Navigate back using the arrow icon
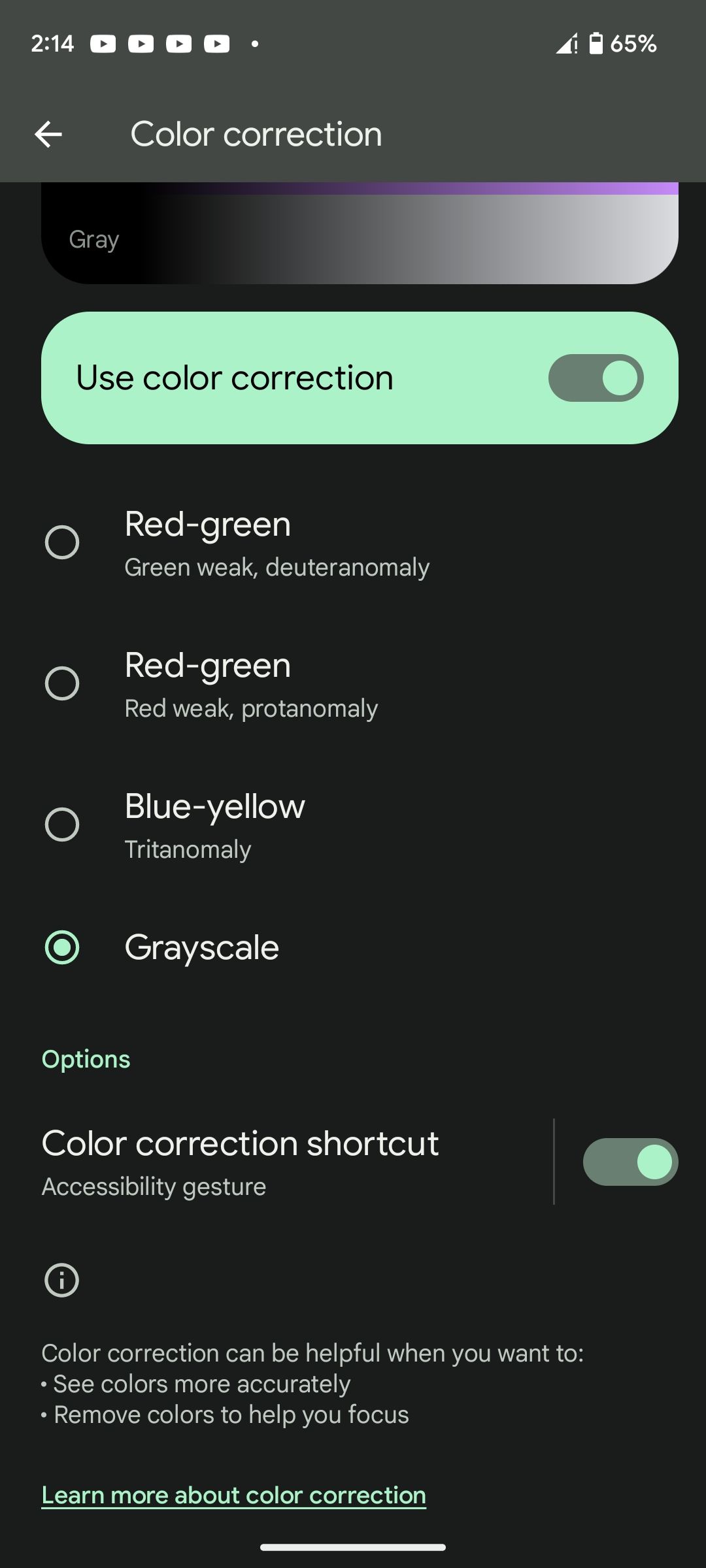Viewport: 706px width, 1568px height. coord(49,134)
